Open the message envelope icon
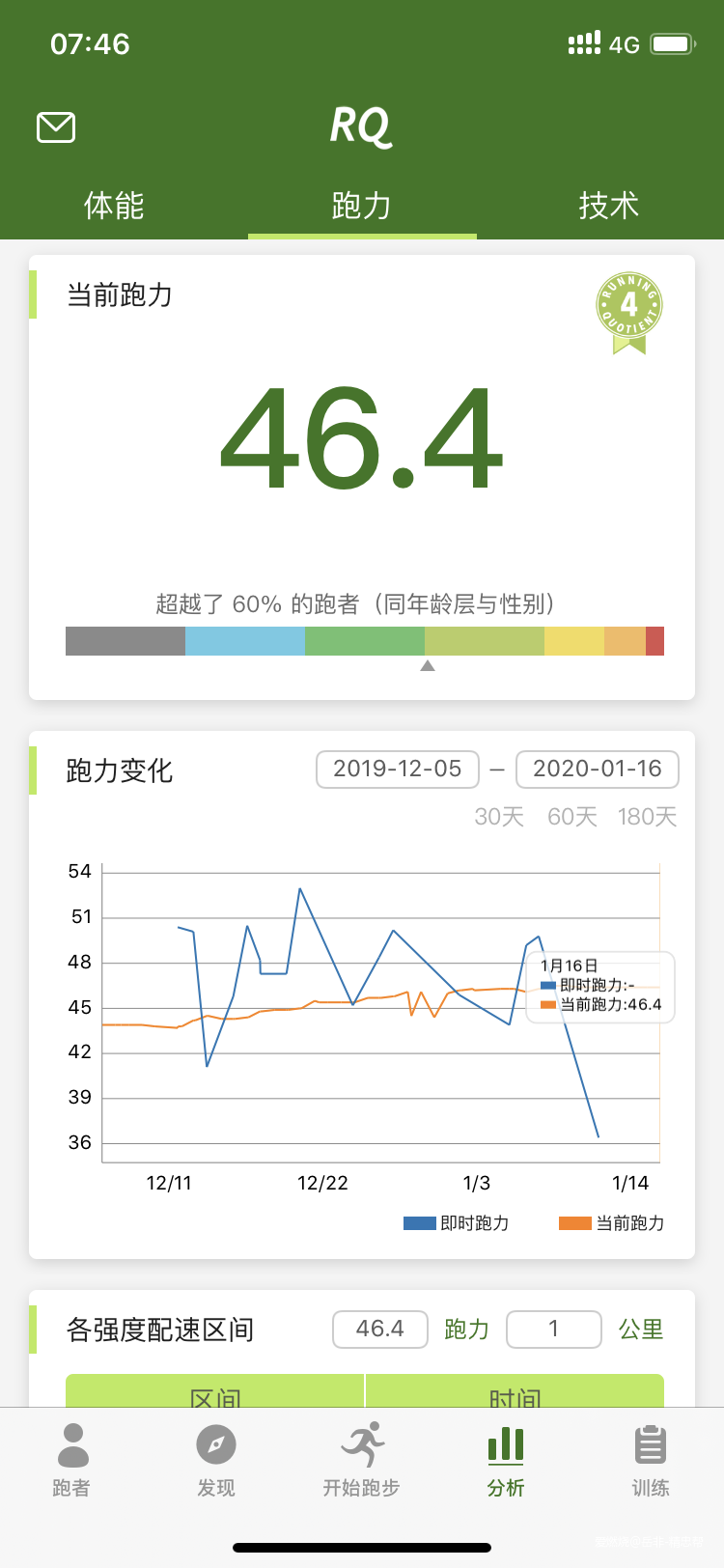Screen dimensions: 724x1568 coord(55,126)
